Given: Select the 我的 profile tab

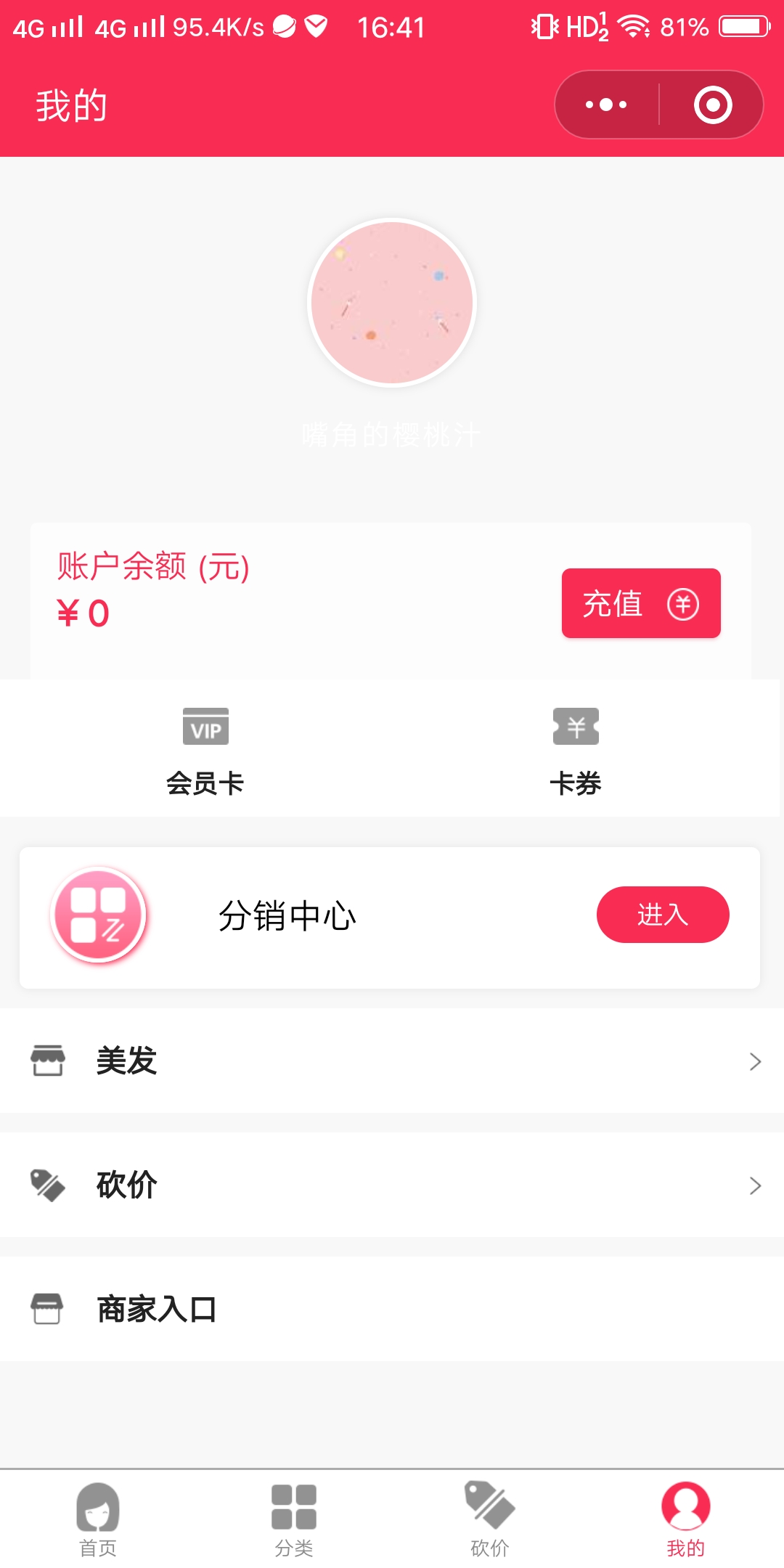Looking at the screenshot, I should coord(686,1519).
